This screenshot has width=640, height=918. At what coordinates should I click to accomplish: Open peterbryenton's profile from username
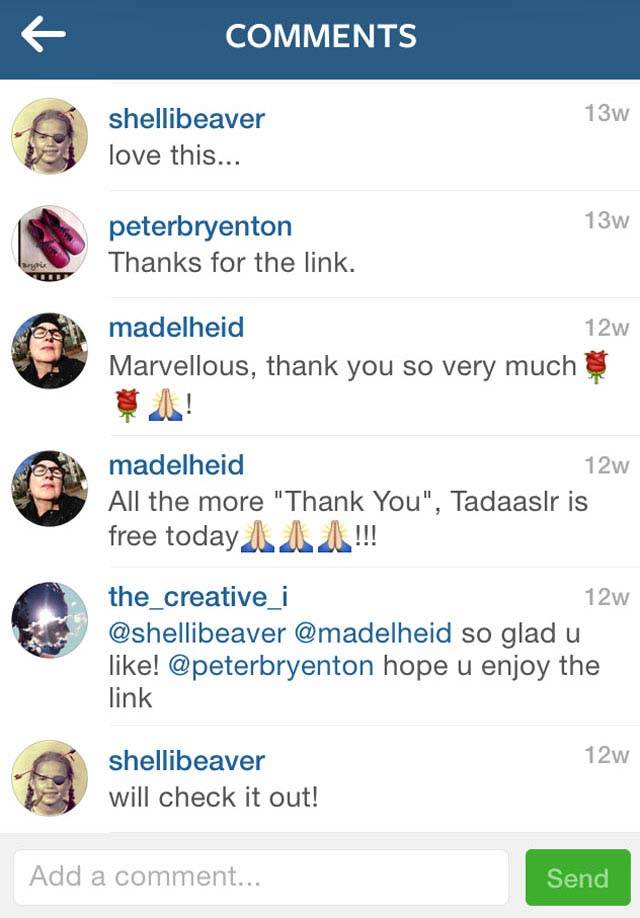pos(200,226)
